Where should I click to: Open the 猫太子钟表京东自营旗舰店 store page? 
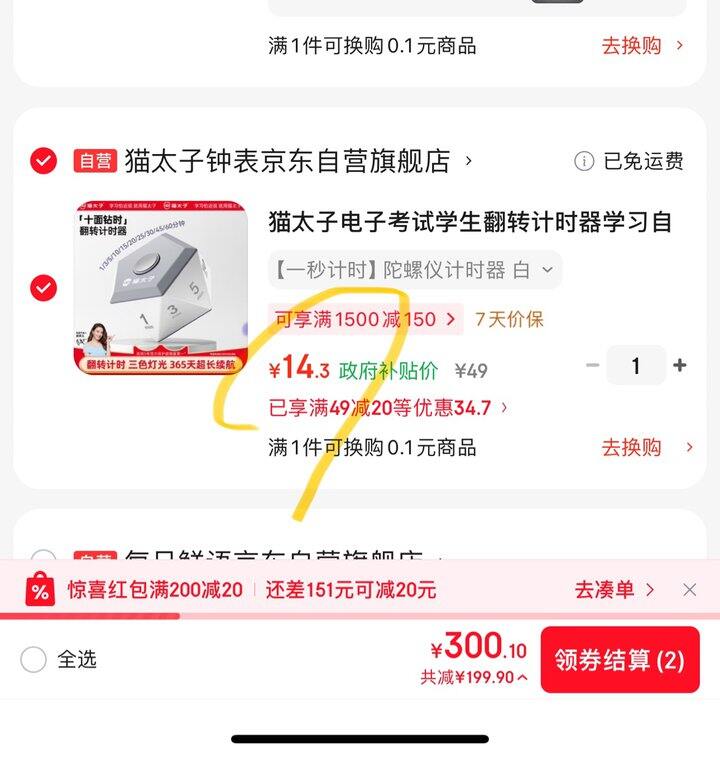[x=288, y=160]
